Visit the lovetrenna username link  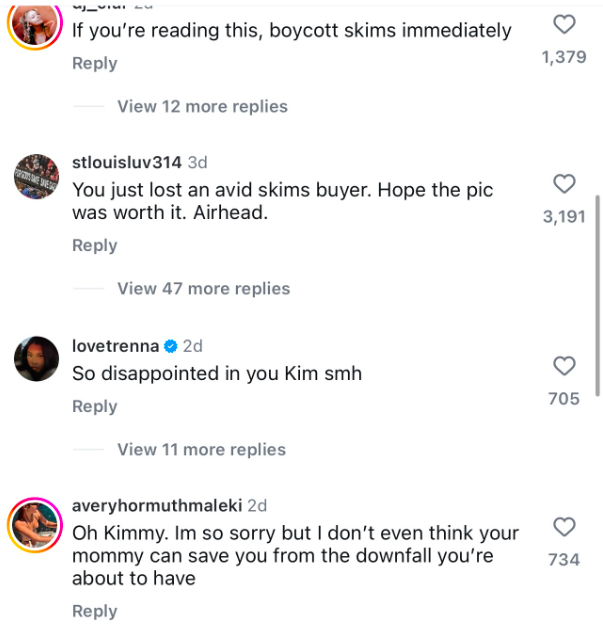tap(115, 346)
